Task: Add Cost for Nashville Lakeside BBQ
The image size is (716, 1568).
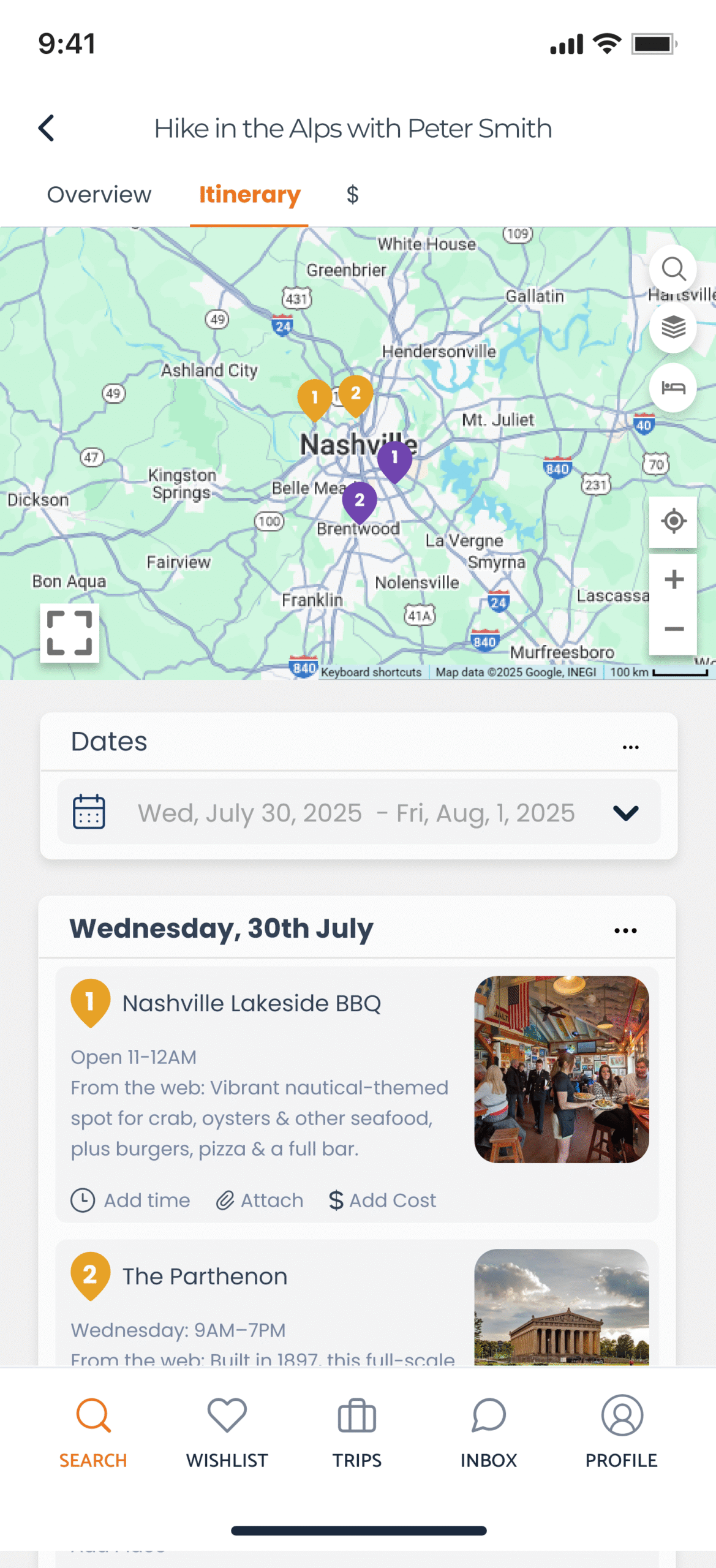Action: point(383,1200)
